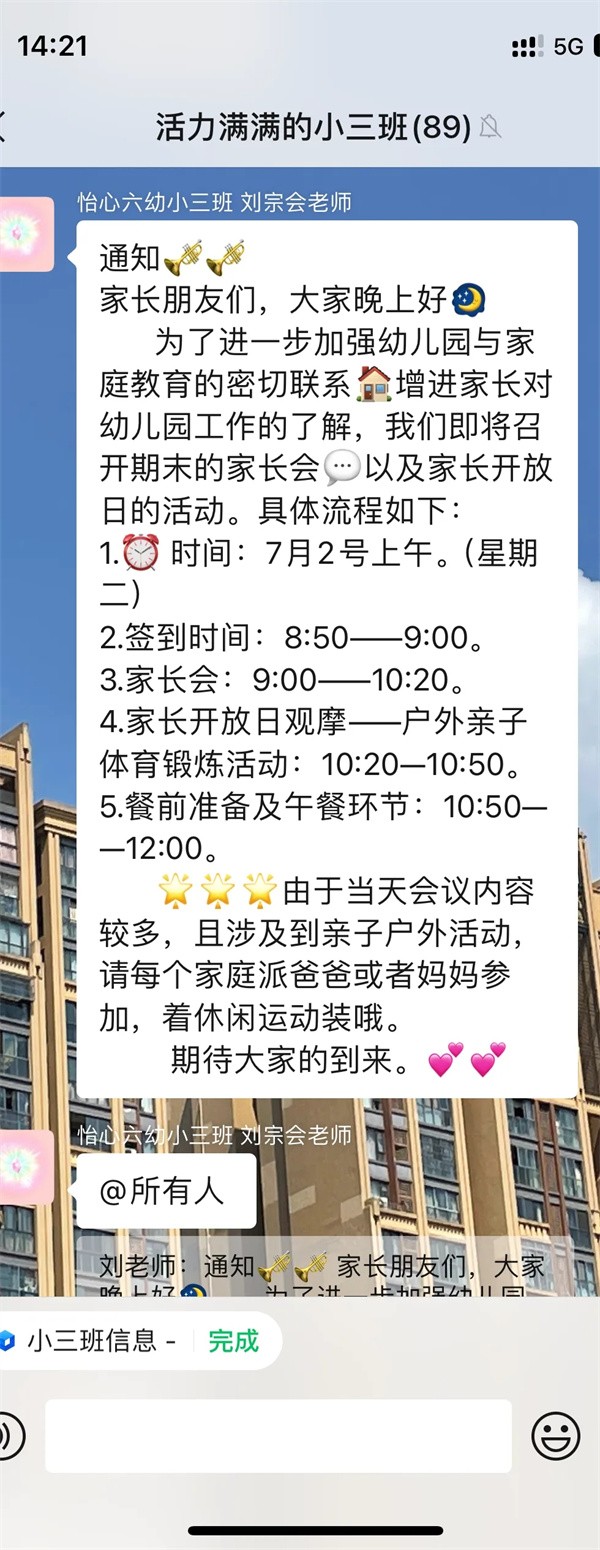The height and width of the screenshot is (1550, 600).
Task: Go back from the group chat
Action: point(5,127)
